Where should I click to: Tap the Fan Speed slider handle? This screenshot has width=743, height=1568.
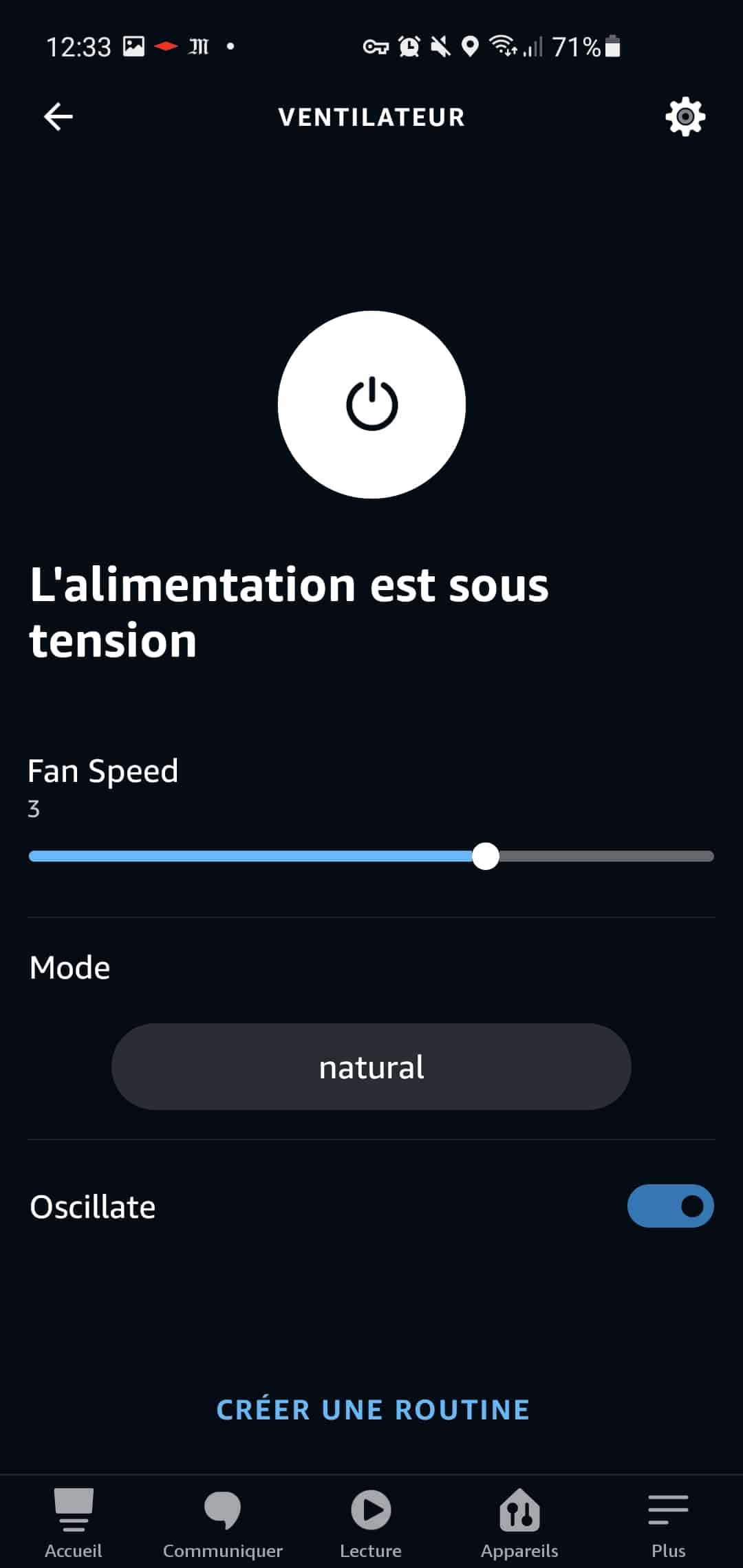click(486, 856)
